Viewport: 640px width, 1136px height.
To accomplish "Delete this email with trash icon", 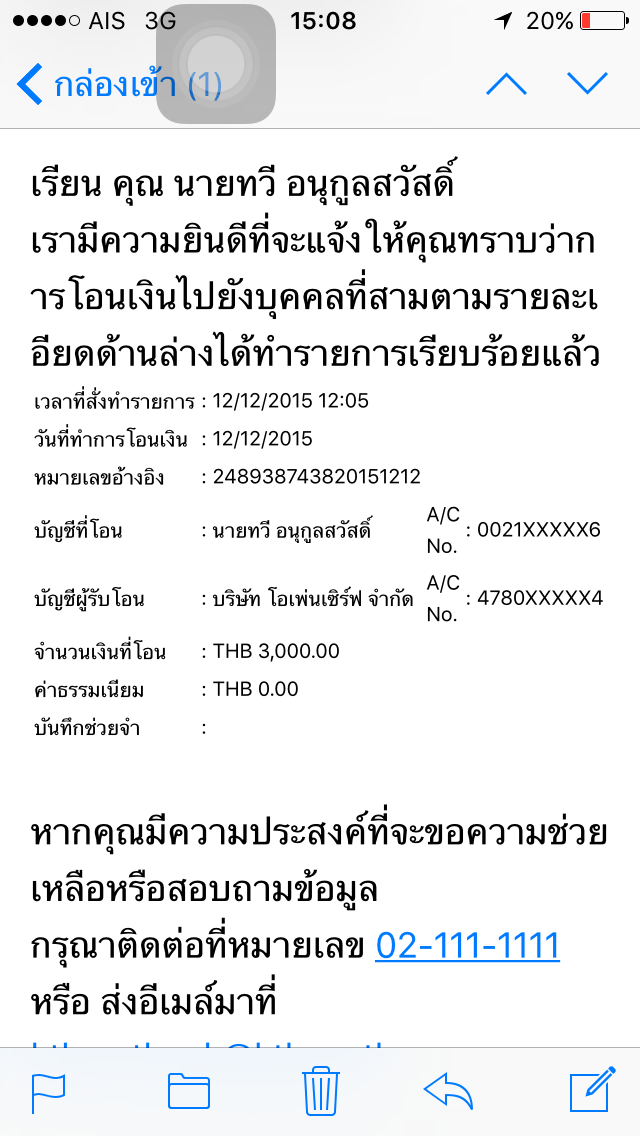I will click(321, 1090).
